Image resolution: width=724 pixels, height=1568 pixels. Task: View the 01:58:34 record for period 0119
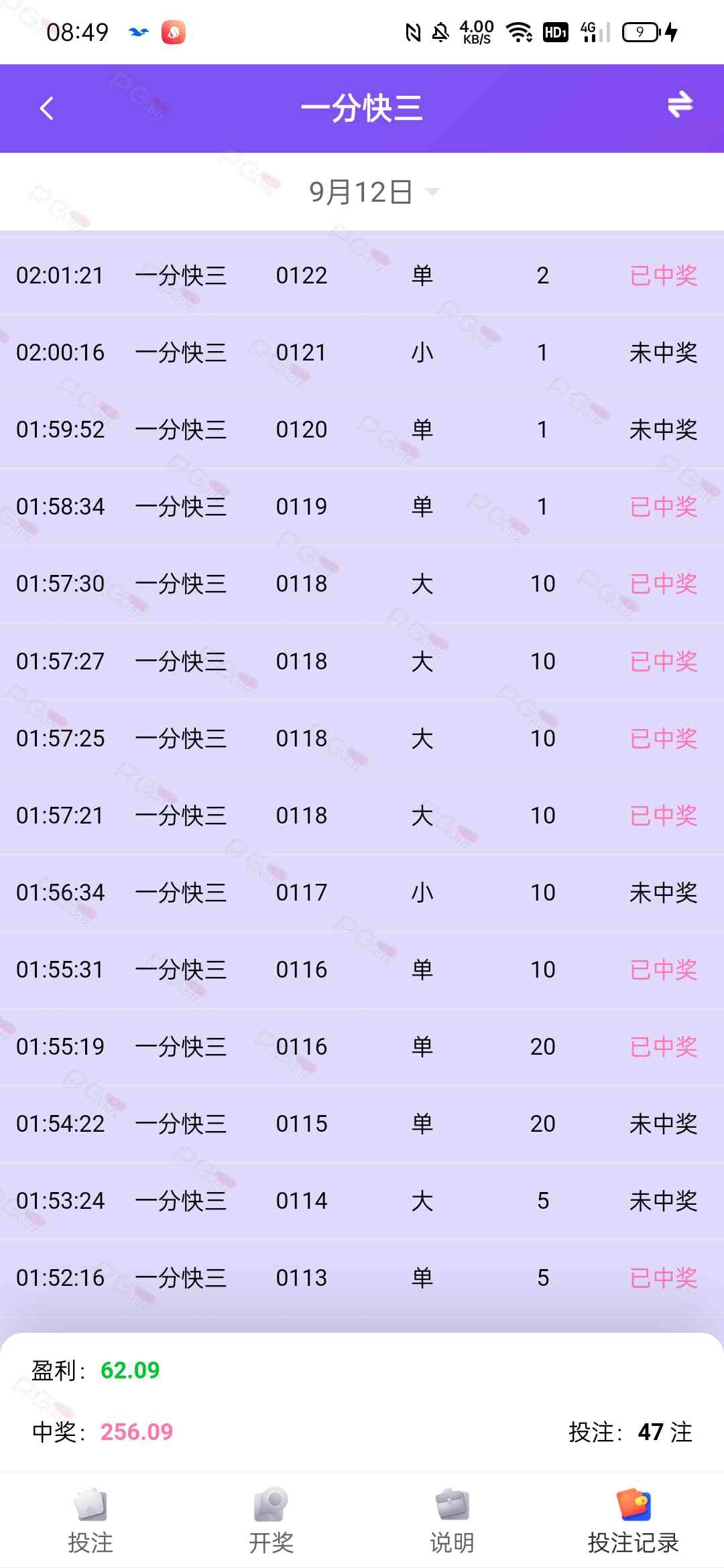(362, 507)
